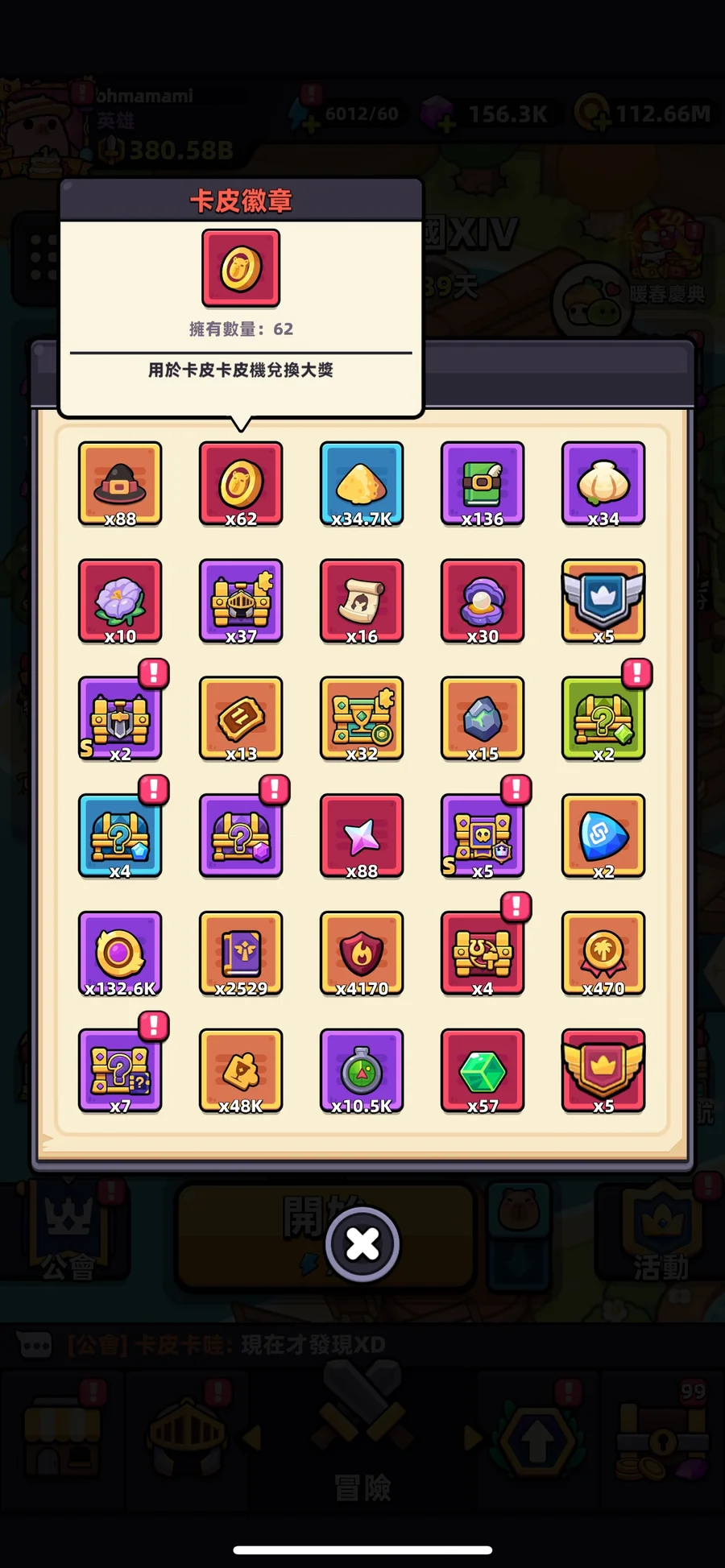Select the witch hat item x88

(x=120, y=483)
